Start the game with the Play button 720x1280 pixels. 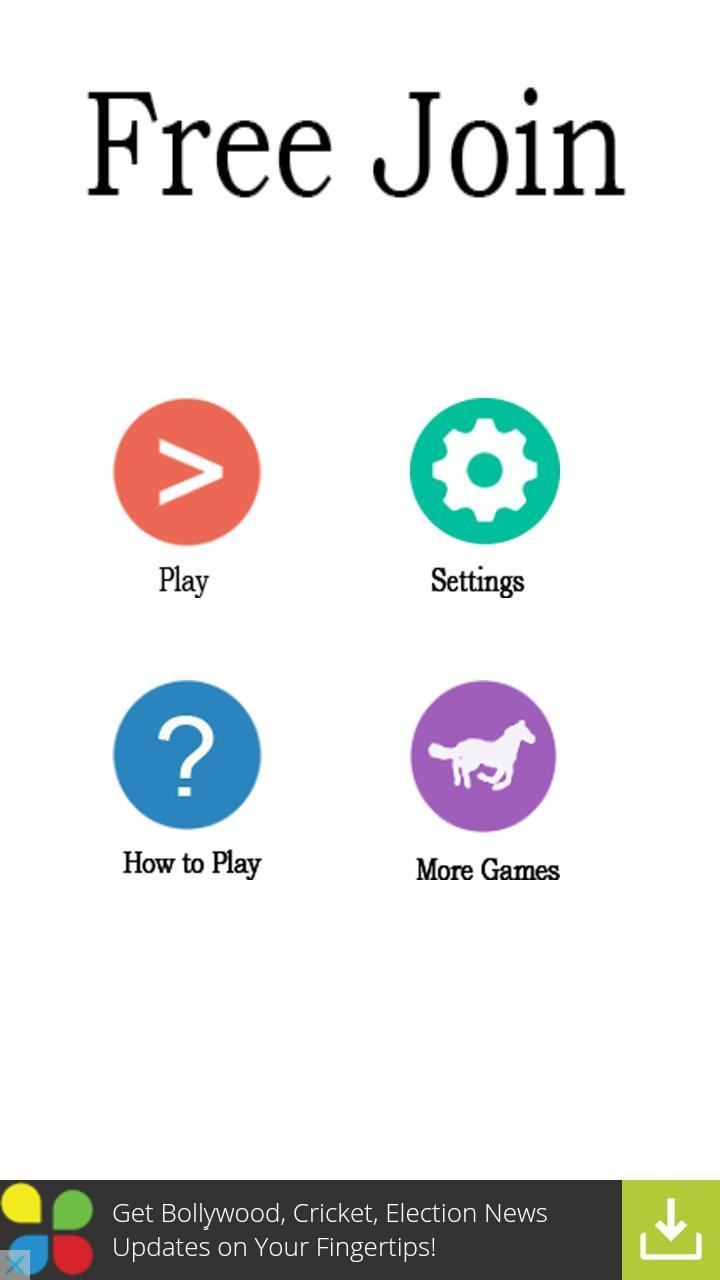pyautogui.click(x=187, y=472)
